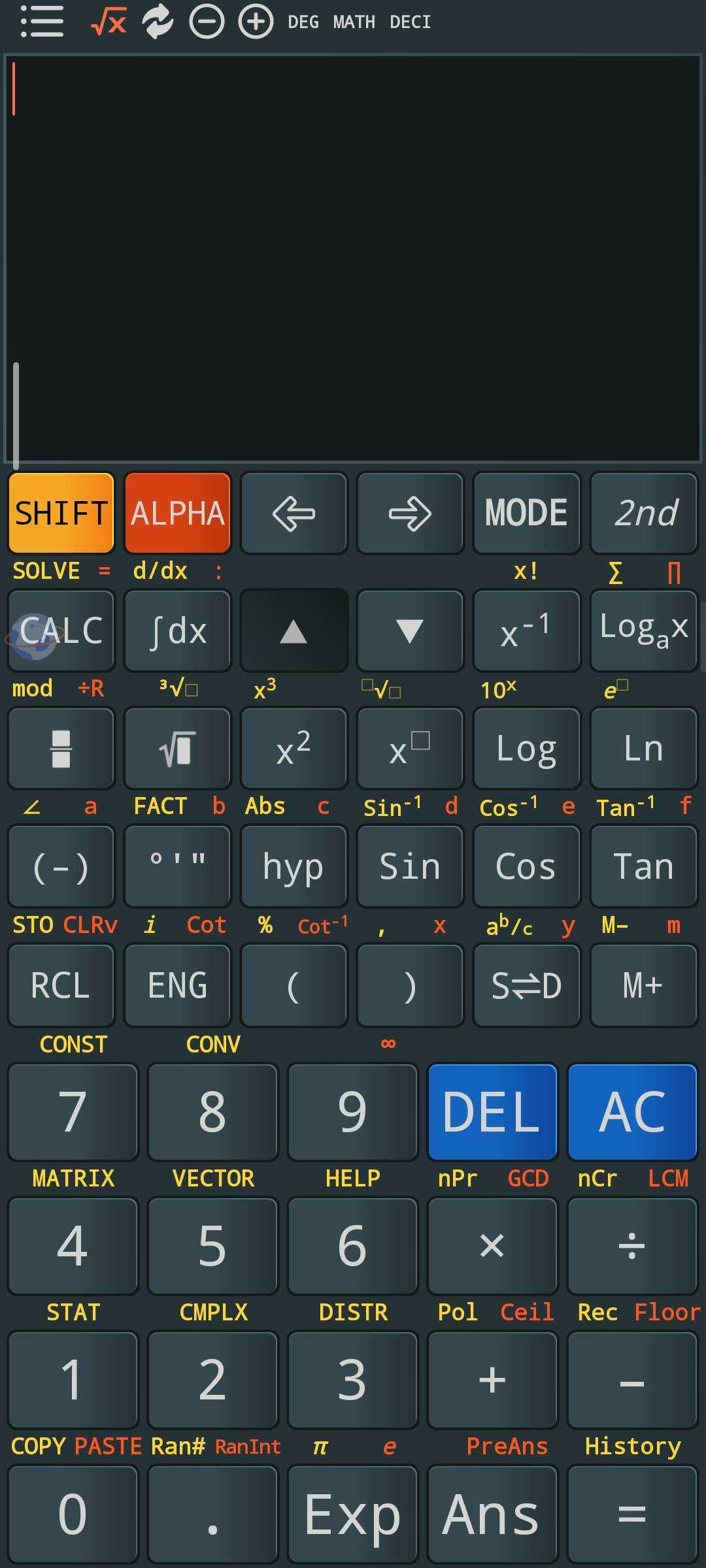Image resolution: width=706 pixels, height=1568 pixels.
Task: Move cursor left with the left arrow key
Action: tap(294, 513)
